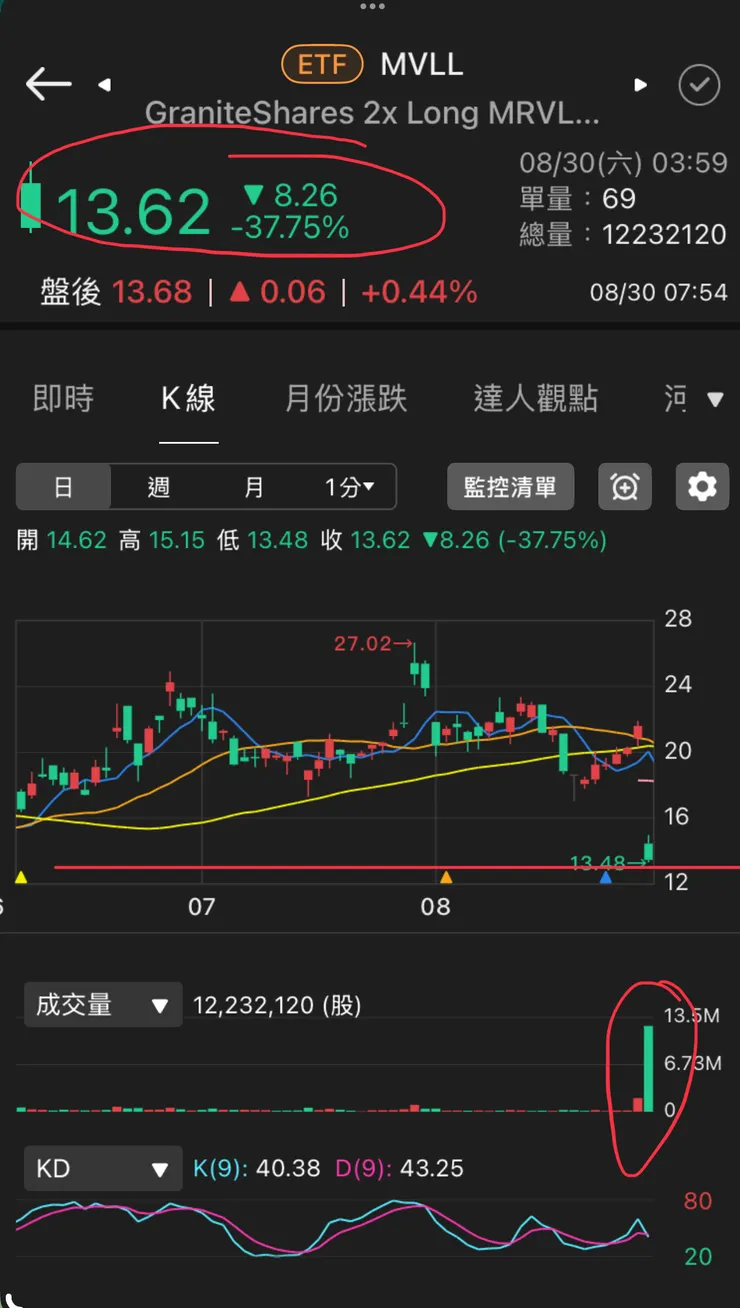Screen dimensions: 740x1308
Task: Tap the back arrow to exit quote page
Action: click(x=48, y=85)
